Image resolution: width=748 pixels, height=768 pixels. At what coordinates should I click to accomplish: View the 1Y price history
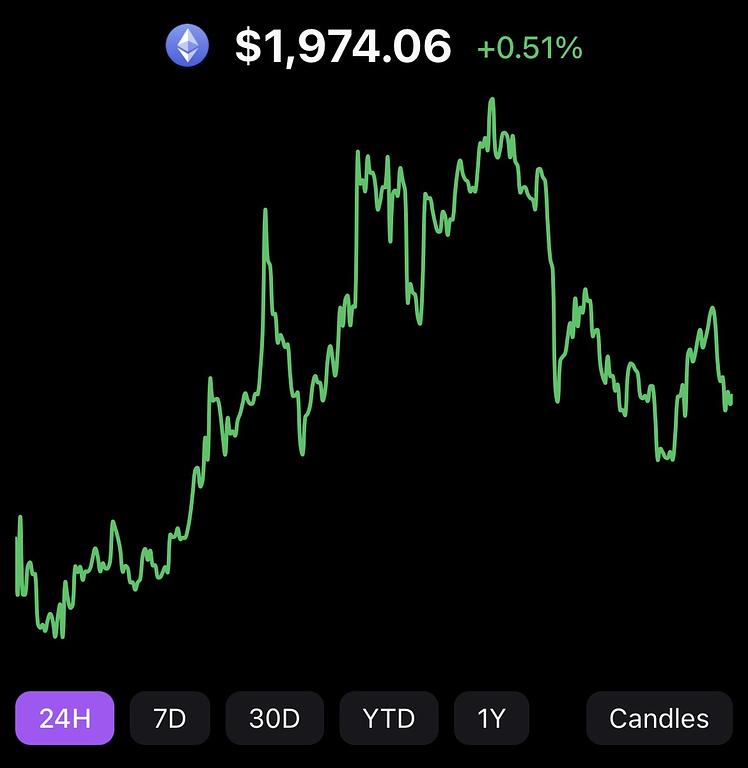point(491,718)
